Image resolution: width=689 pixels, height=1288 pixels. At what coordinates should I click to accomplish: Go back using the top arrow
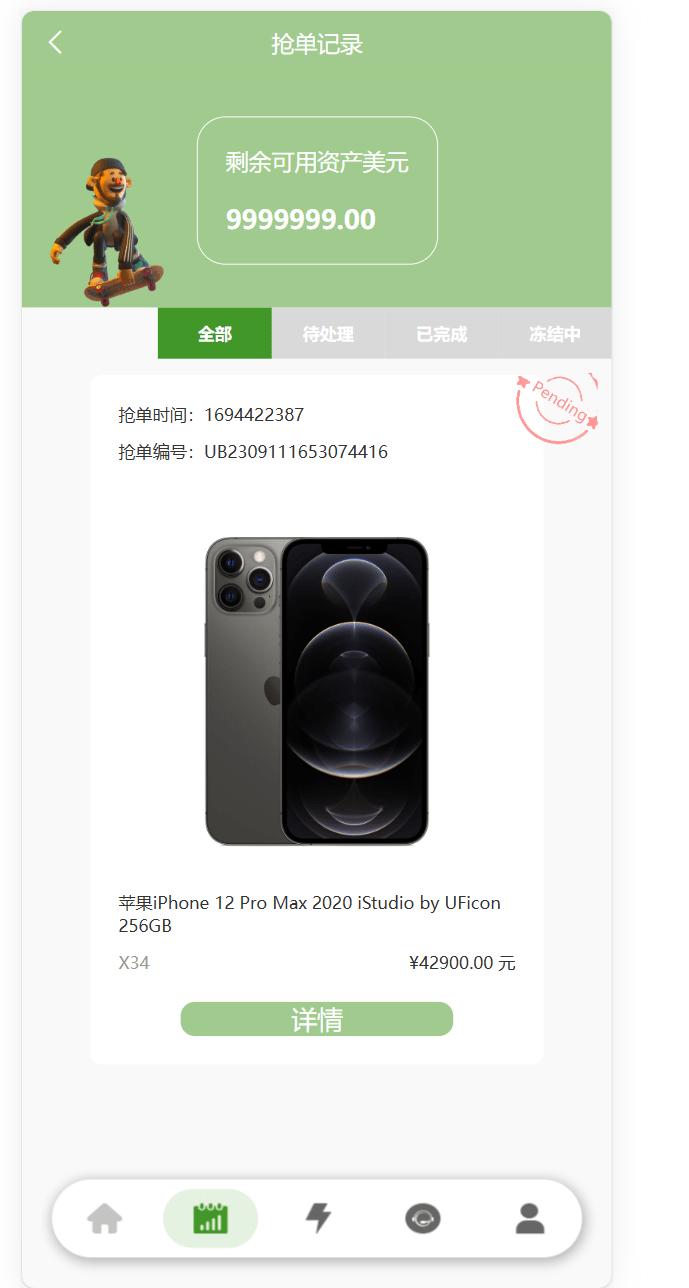tap(55, 42)
